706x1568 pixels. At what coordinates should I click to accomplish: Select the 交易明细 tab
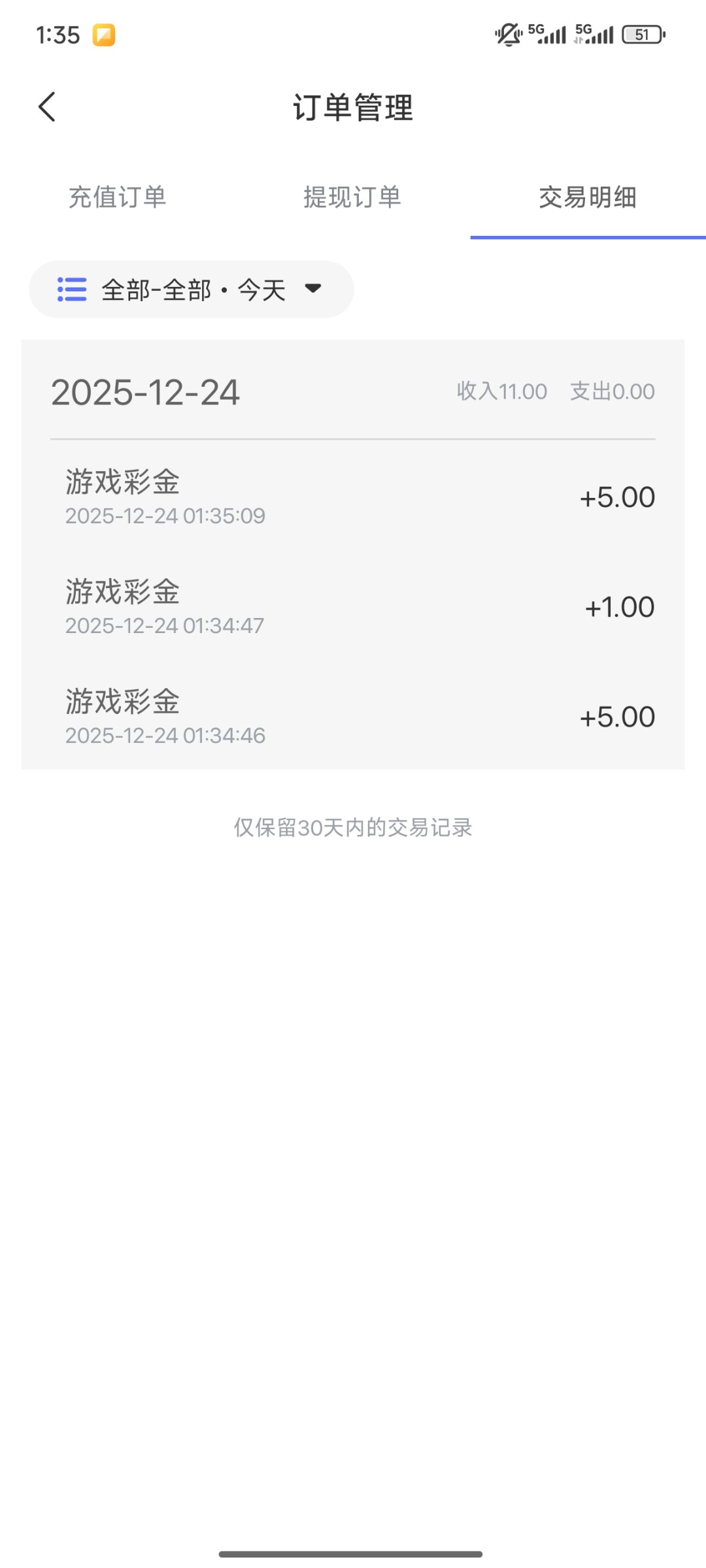pos(588,197)
